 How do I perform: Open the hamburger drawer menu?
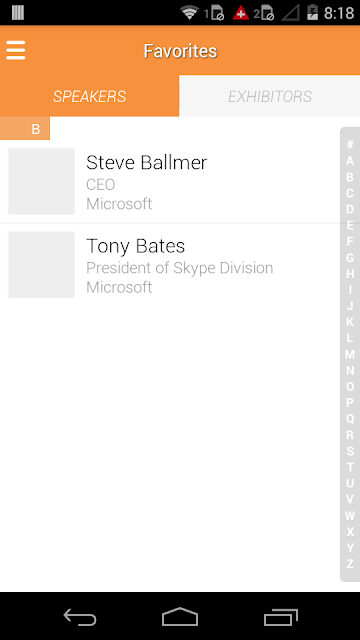pos(16,51)
